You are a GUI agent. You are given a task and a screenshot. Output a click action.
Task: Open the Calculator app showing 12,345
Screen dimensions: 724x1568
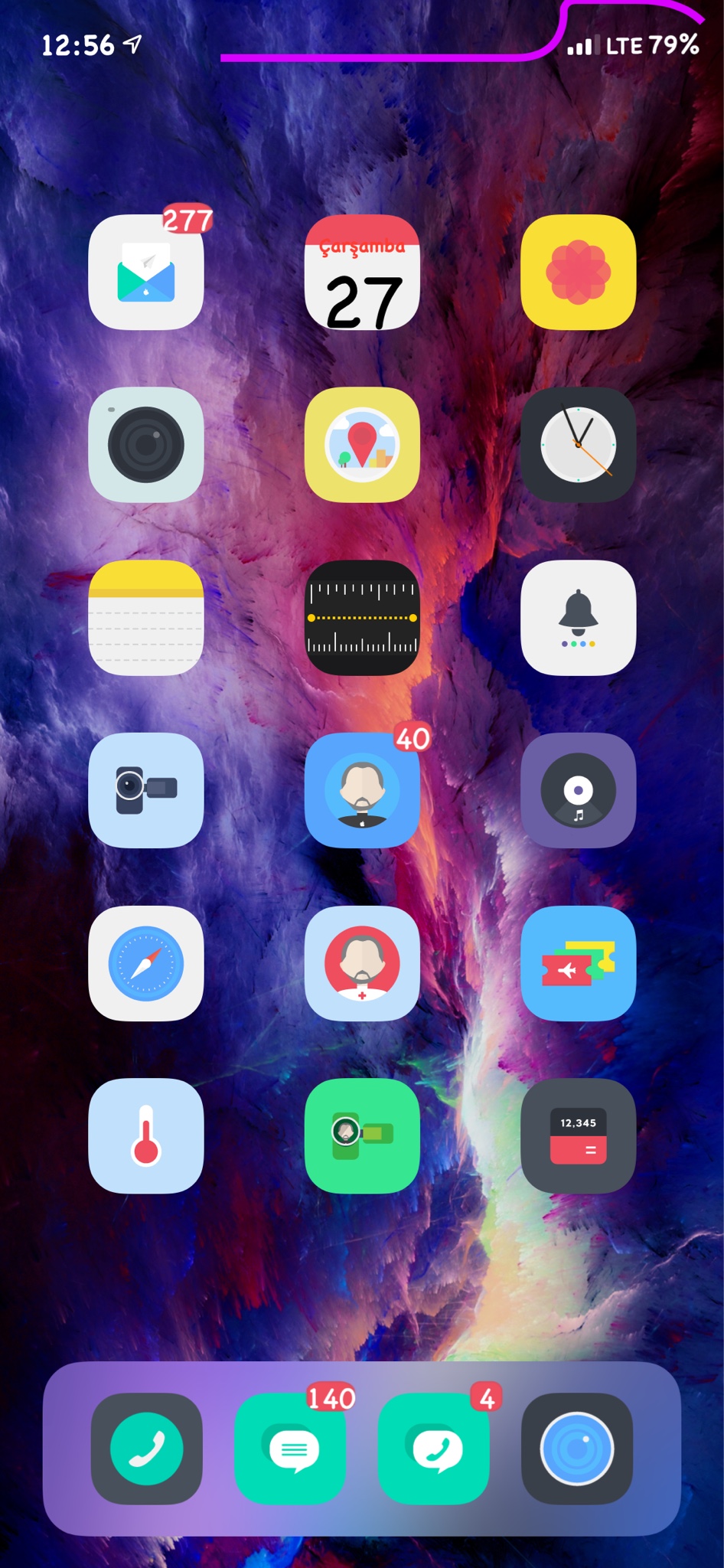pos(578,1135)
